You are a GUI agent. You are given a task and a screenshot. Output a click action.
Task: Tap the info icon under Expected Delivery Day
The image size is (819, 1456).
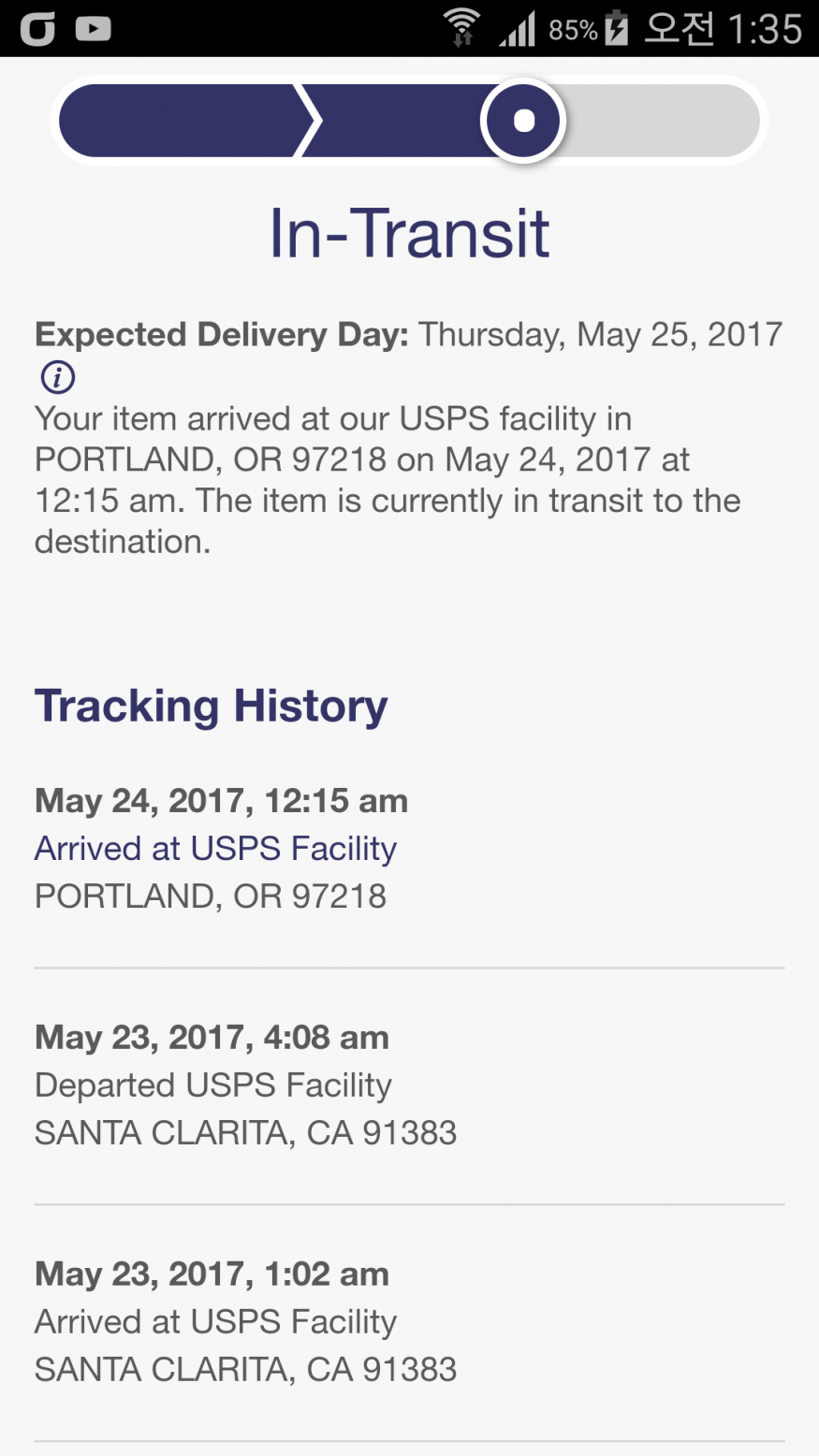tap(57, 377)
